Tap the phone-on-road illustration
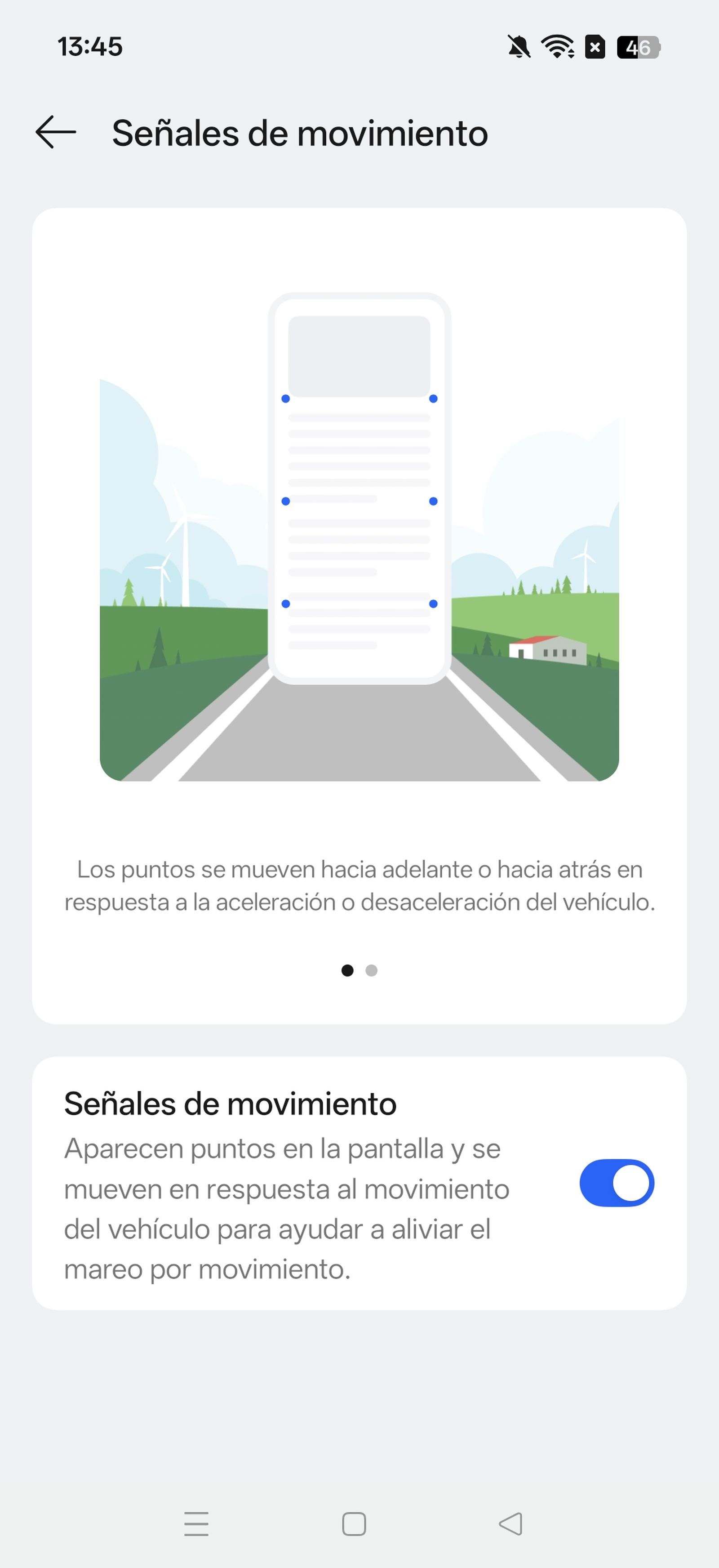719x1568 pixels. coord(359,578)
